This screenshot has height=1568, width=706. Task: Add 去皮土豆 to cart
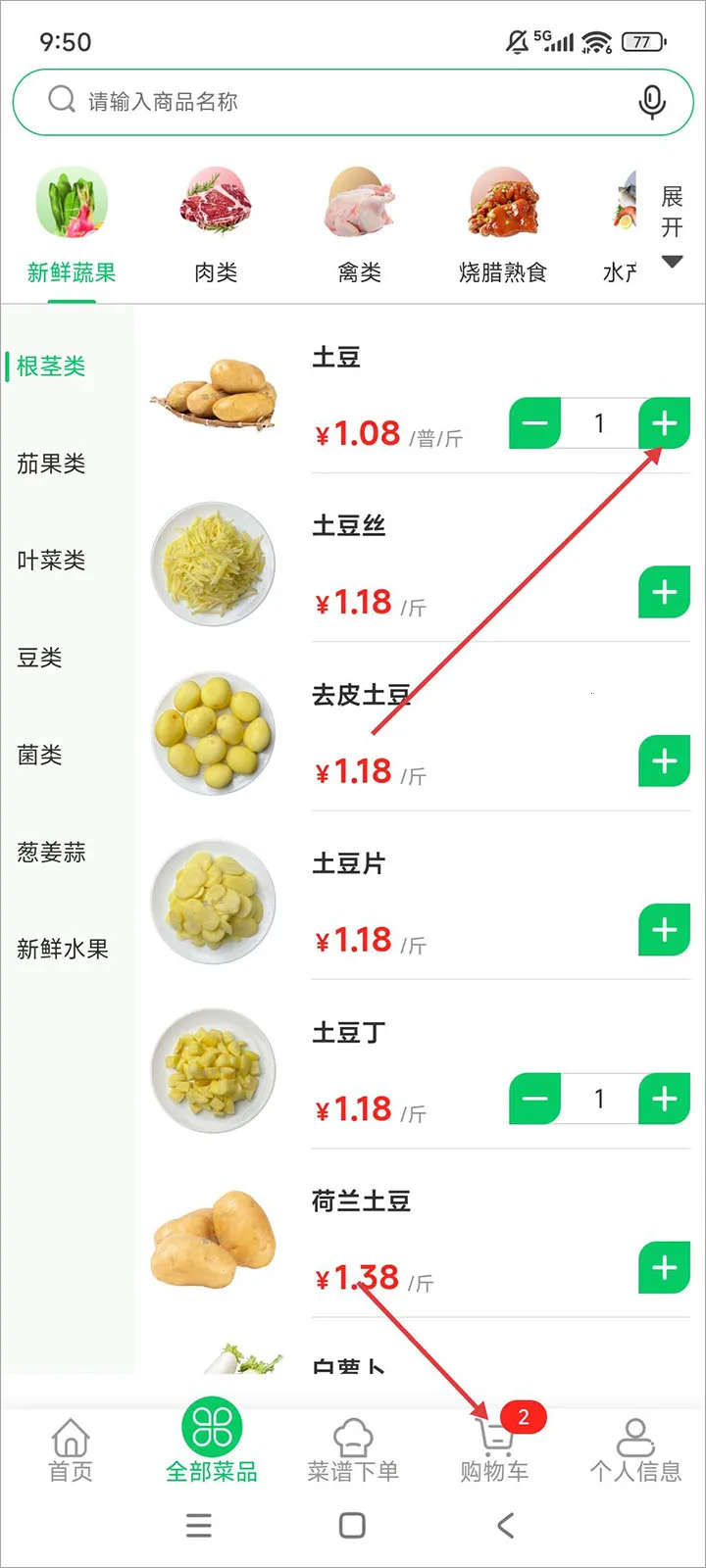664,761
